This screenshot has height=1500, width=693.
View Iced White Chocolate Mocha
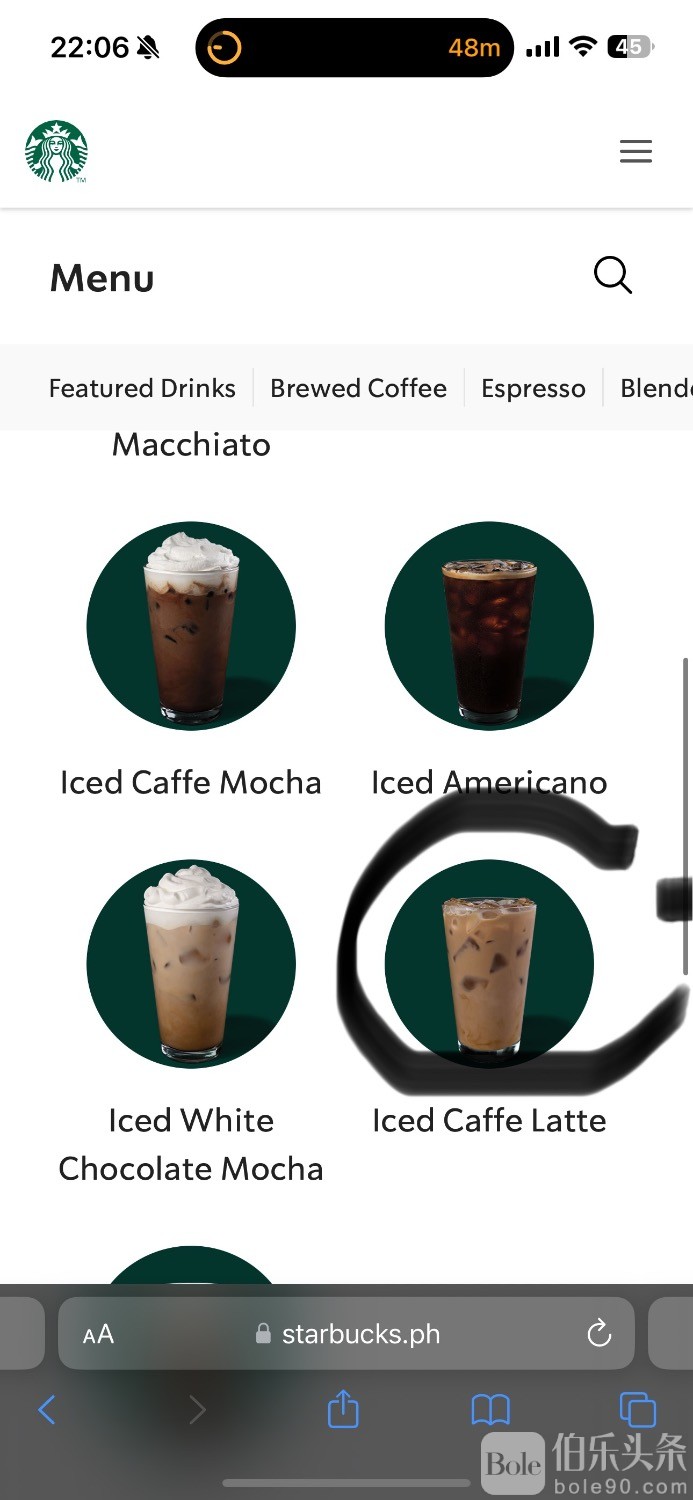point(191,964)
